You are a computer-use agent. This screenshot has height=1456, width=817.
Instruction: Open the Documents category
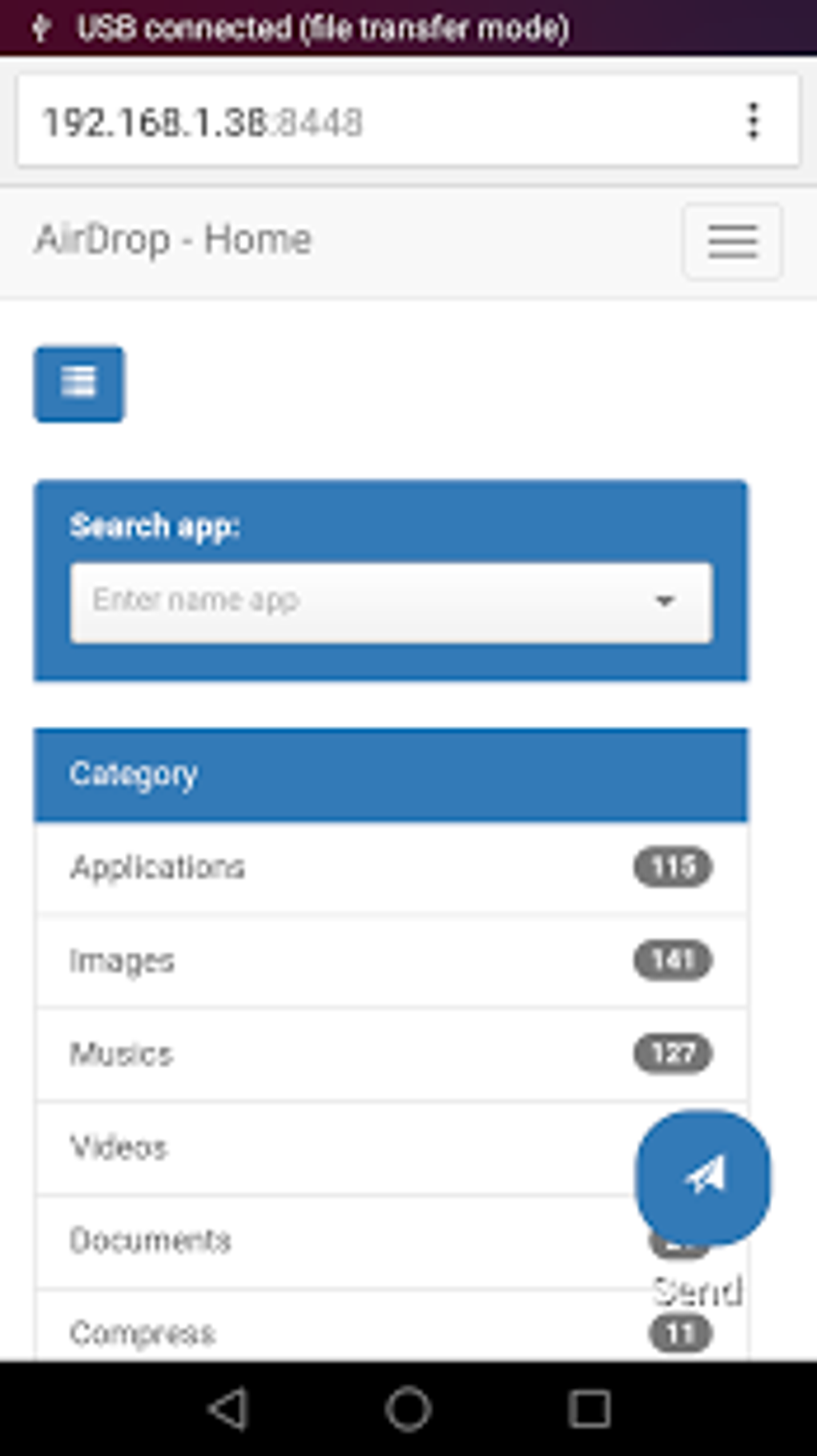[335, 1240]
